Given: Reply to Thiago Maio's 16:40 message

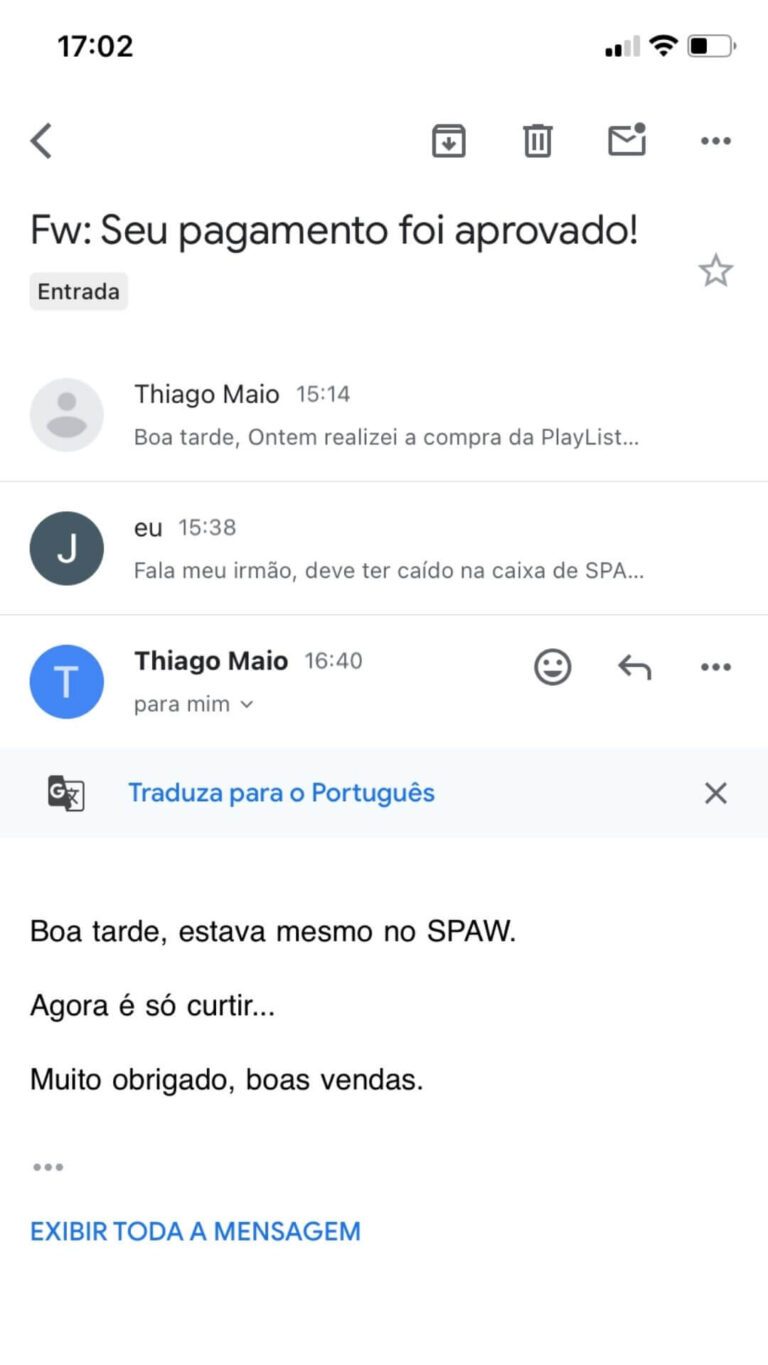Looking at the screenshot, I should (x=634, y=667).
